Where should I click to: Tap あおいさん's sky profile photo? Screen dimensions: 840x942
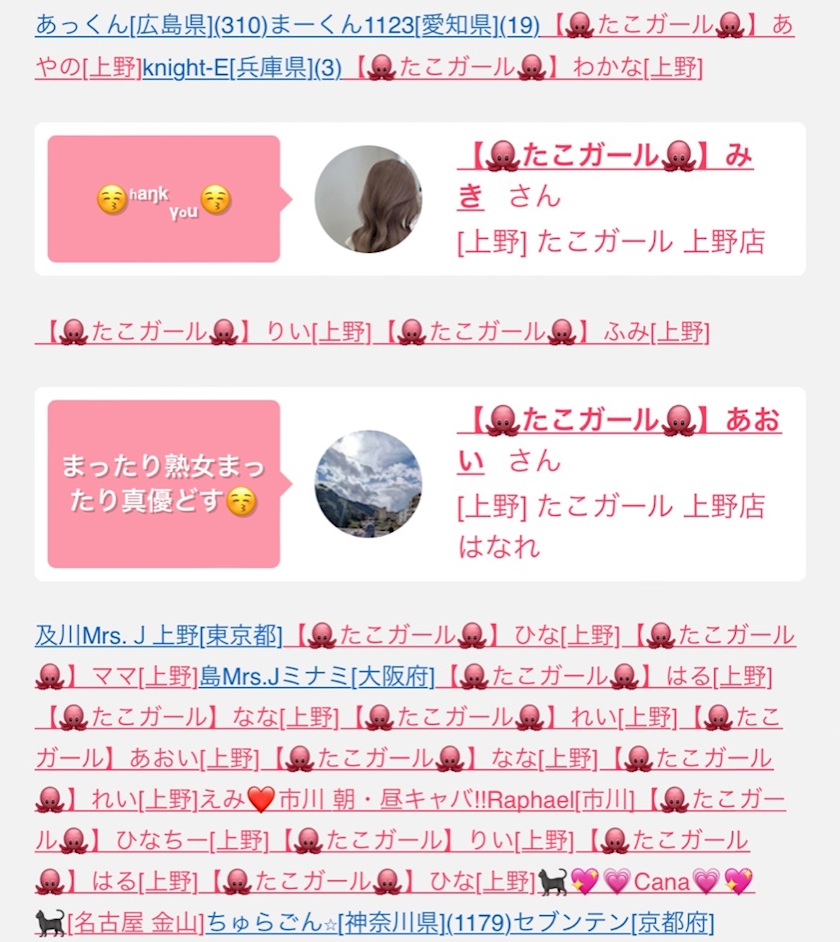tap(368, 484)
